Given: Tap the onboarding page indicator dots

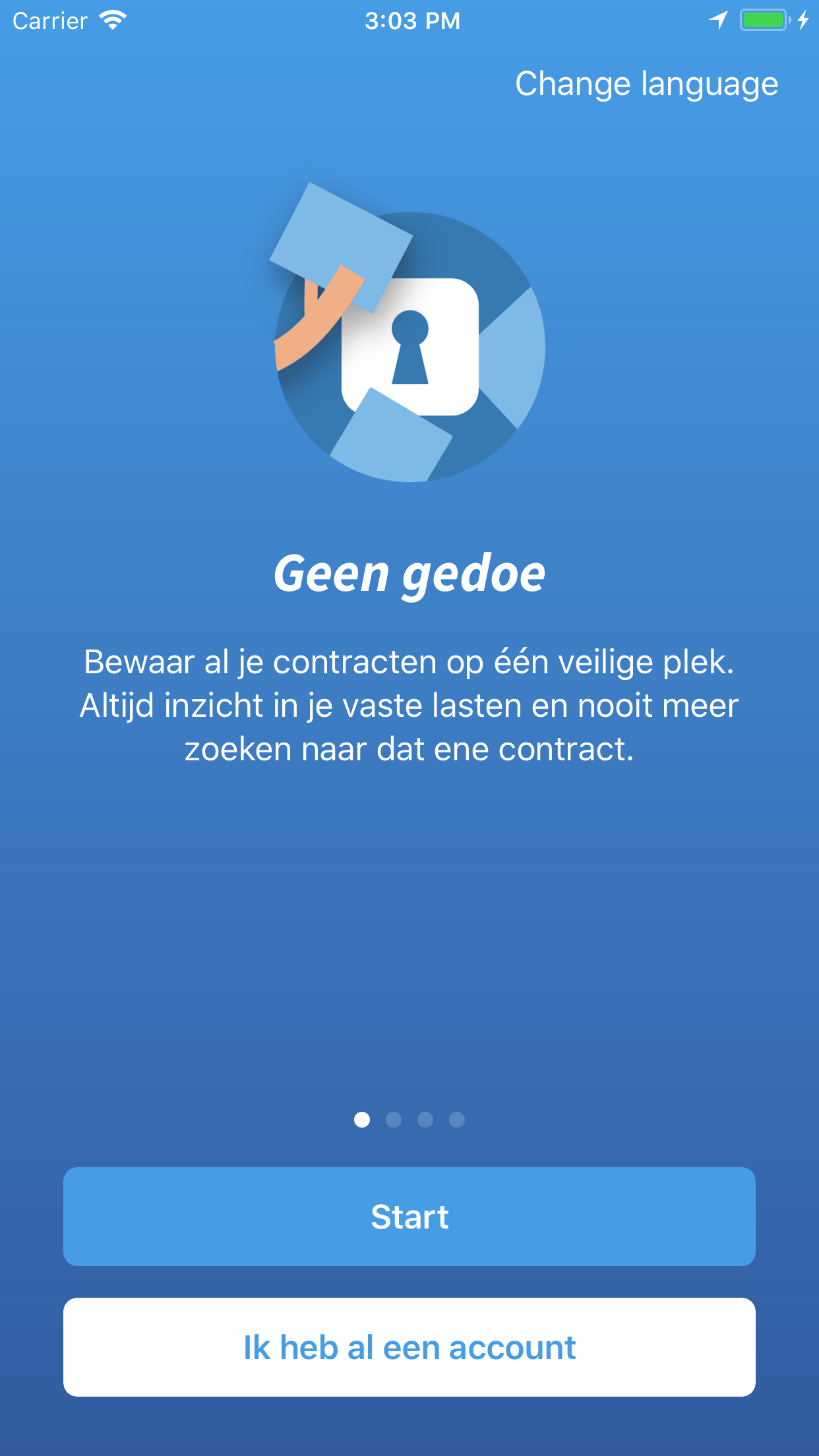Looking at the screenshot, I should pyautogui.click(x=409, y=1120).
